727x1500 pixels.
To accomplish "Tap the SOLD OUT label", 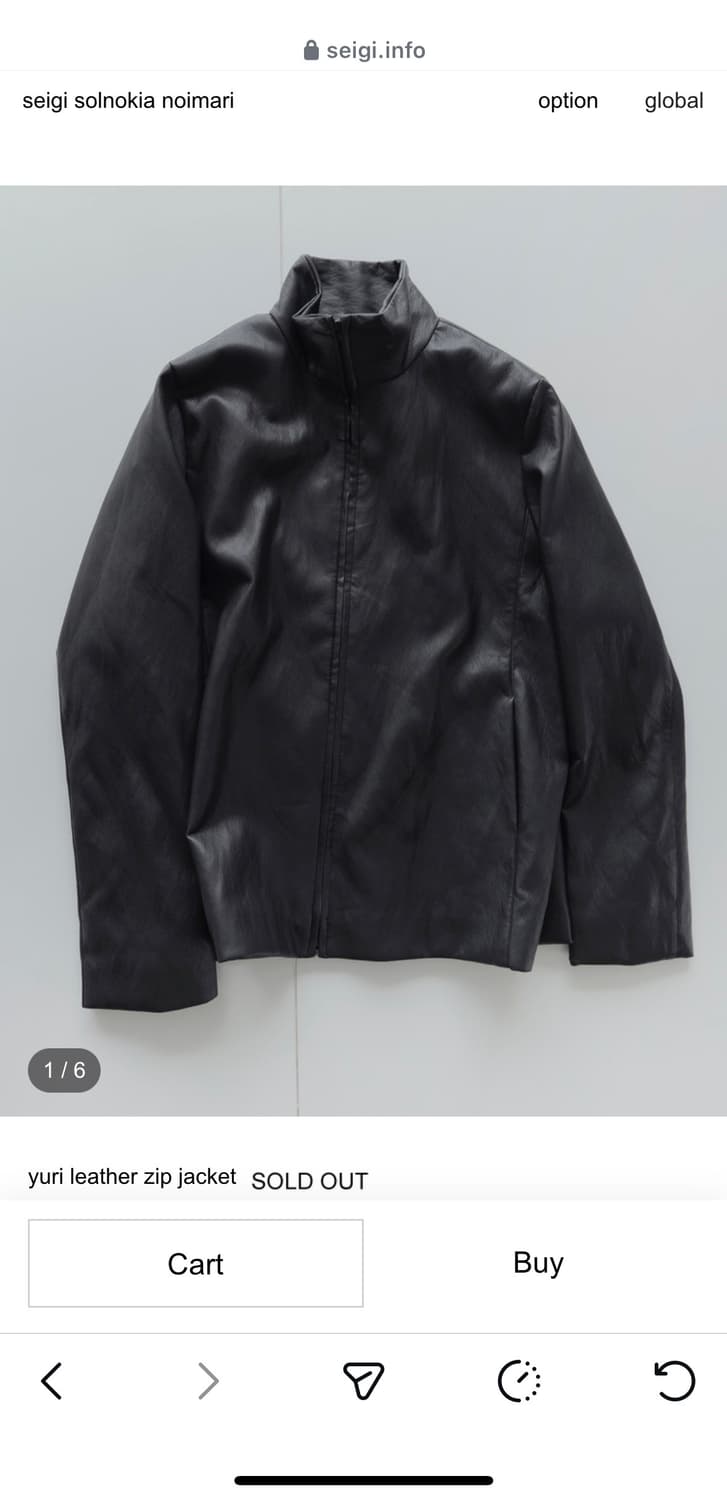I will tap(310, 1180).
